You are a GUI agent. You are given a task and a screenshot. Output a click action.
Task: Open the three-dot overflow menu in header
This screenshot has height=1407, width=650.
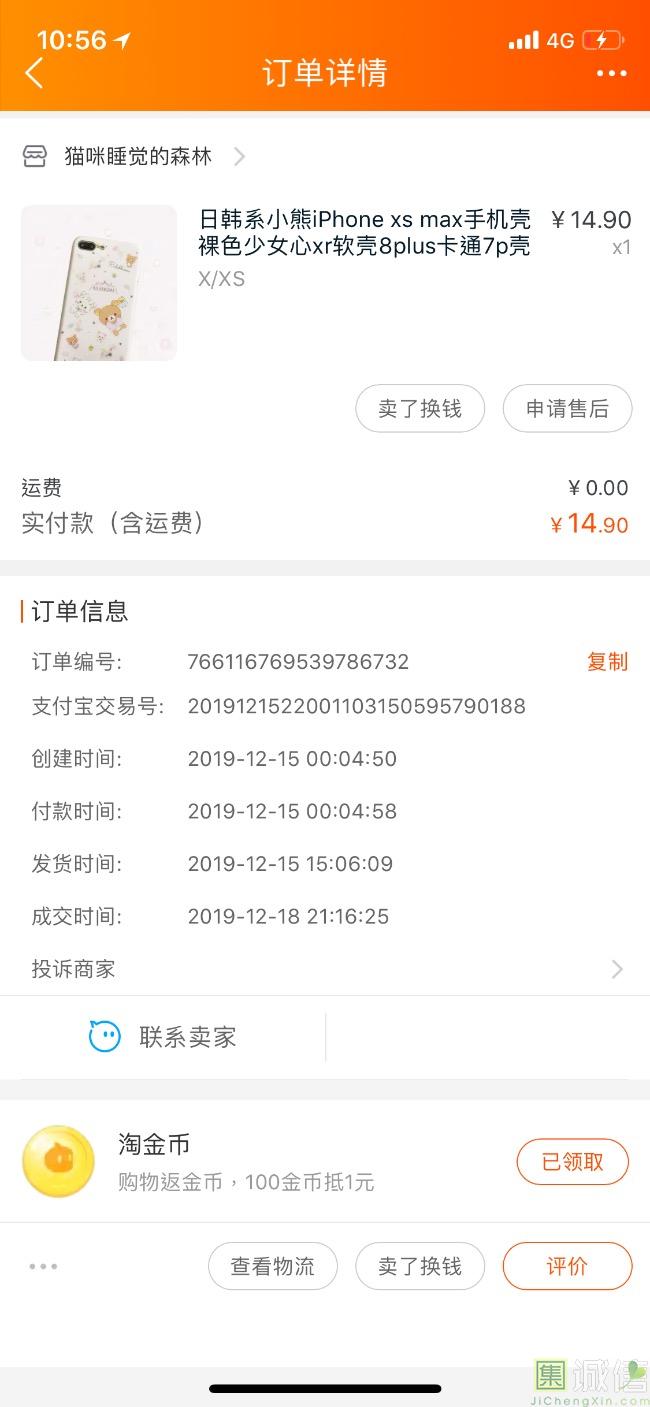(x=611, y=73)
